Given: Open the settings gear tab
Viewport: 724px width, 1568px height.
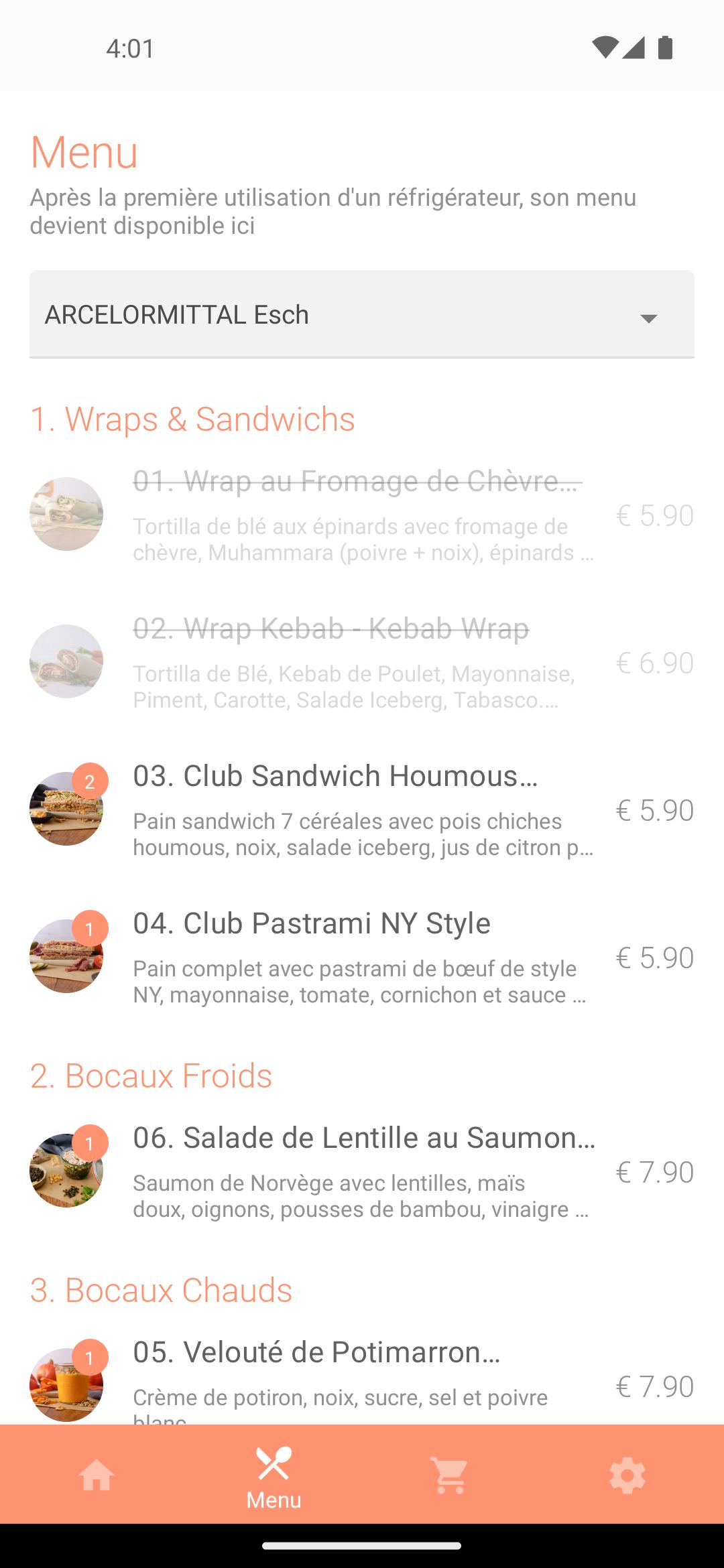Looking at the screenshot, I should click(627, 1476).
